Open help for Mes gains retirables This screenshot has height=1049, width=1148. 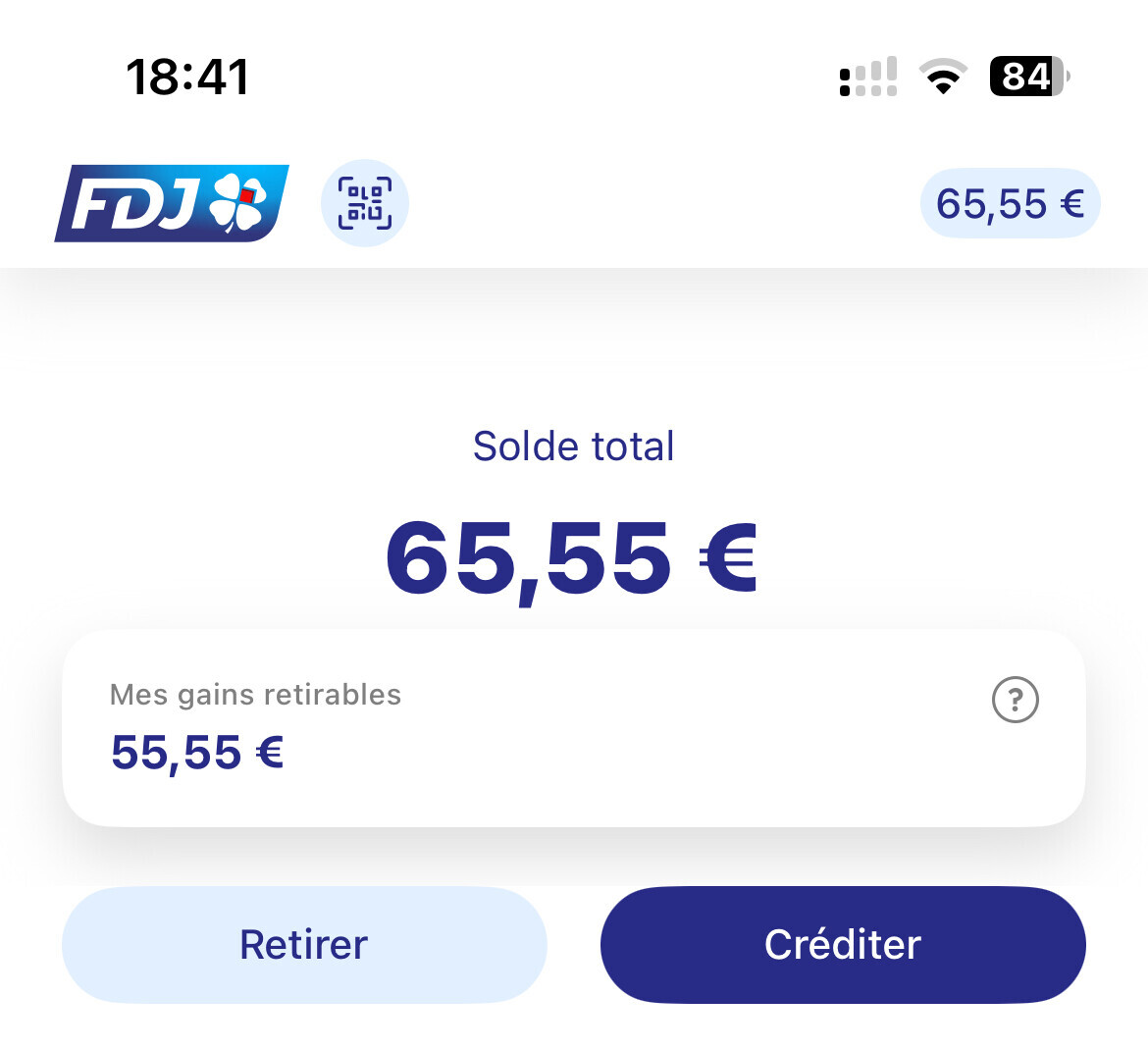(x=1016, y=700)
